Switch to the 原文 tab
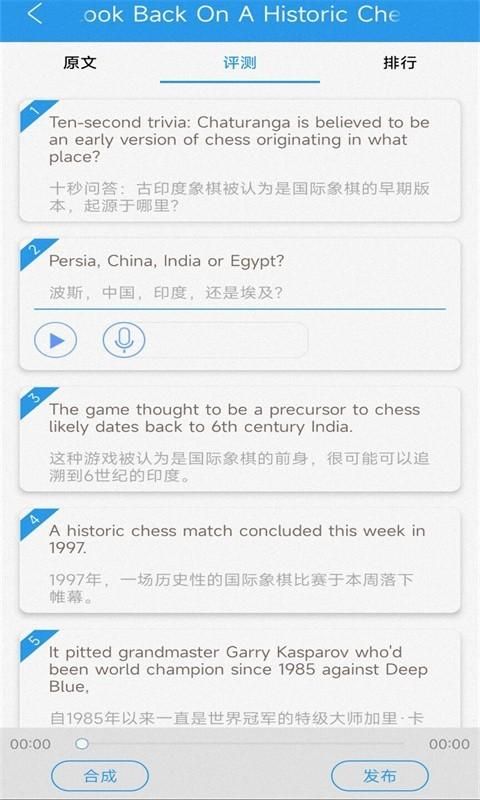Screen dimensions: 480x800 point(80,63)
